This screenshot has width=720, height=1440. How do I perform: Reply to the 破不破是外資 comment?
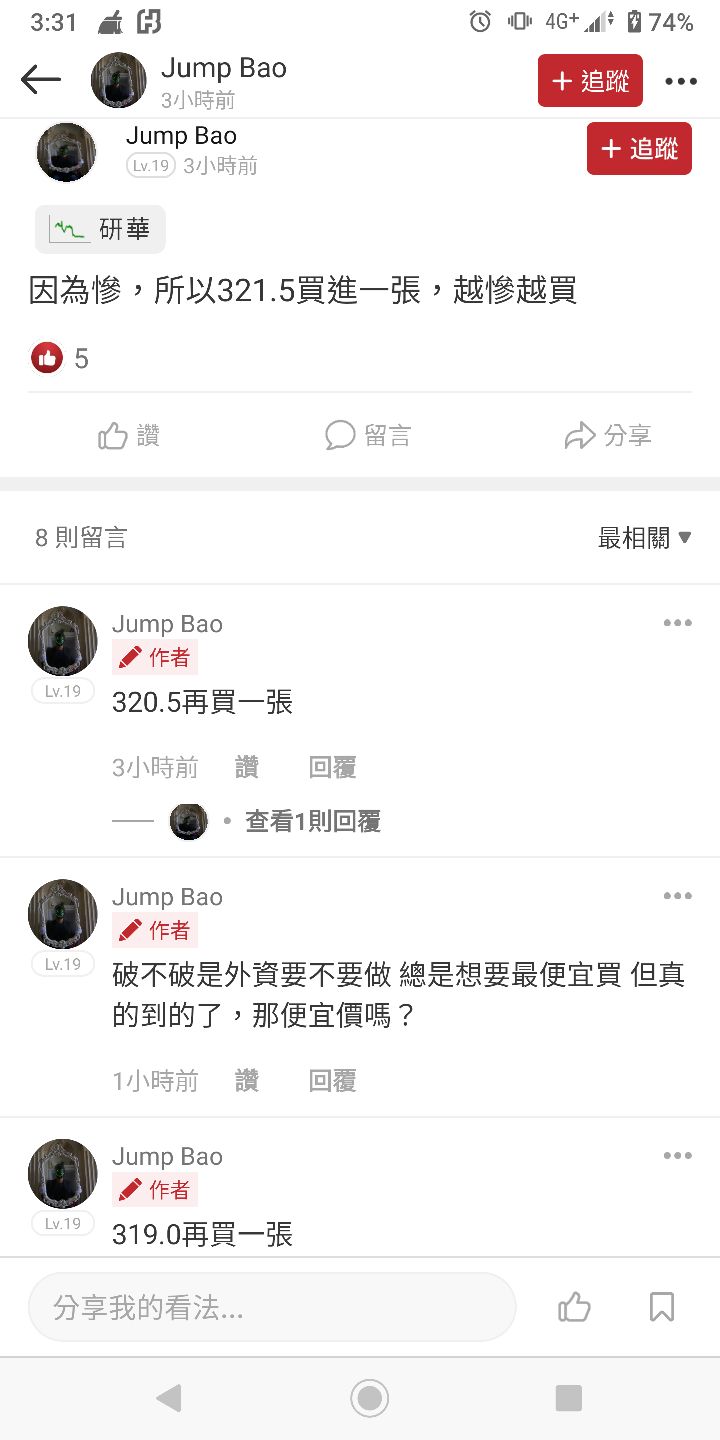click(332, 1080)
